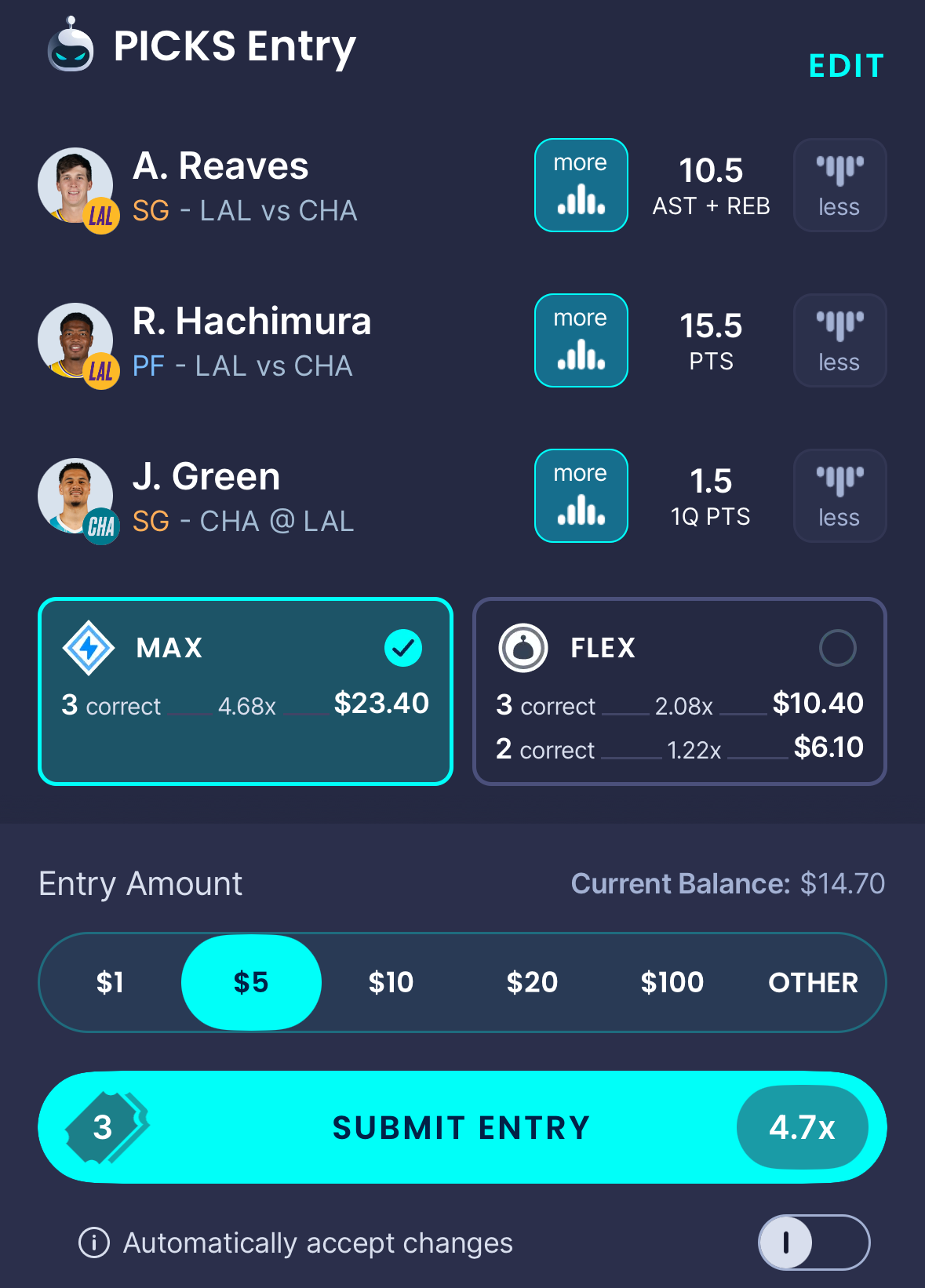
Task: Choose less for R. Hachimura
Action: tap(839, 340)
